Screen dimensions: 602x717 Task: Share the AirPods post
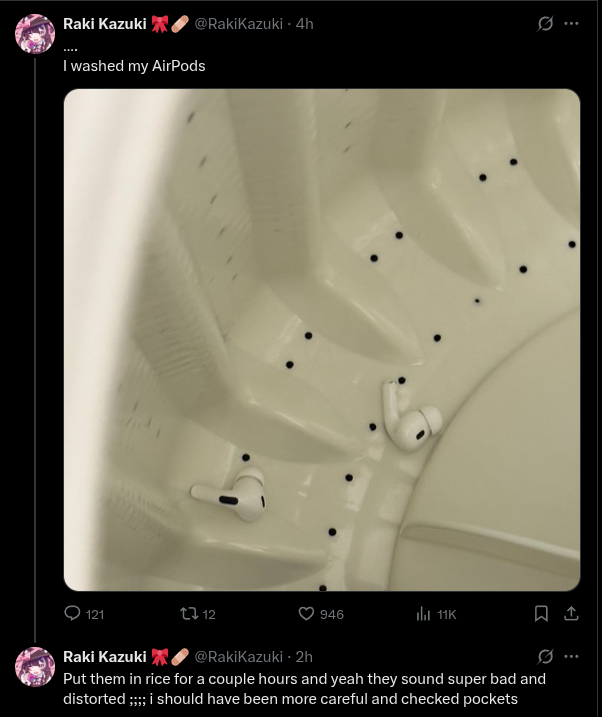(572, 614)
